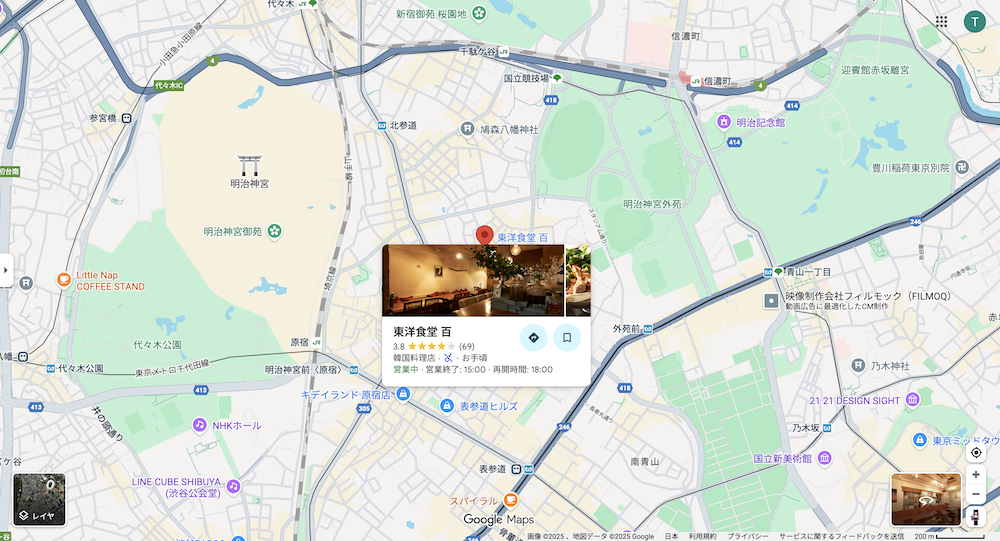Select the キデイランド 原宿店 pin
Screen dimensions: 1000x541
403,395
